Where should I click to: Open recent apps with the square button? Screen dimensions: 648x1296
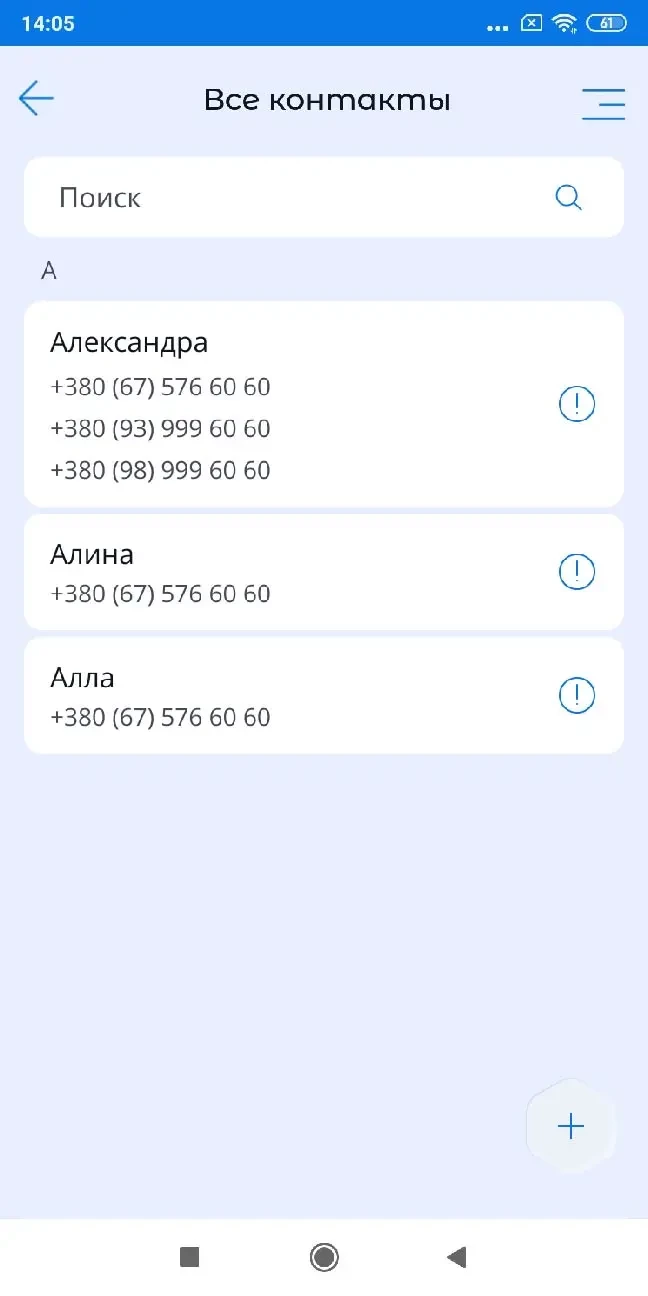[x=190, y=1257]
